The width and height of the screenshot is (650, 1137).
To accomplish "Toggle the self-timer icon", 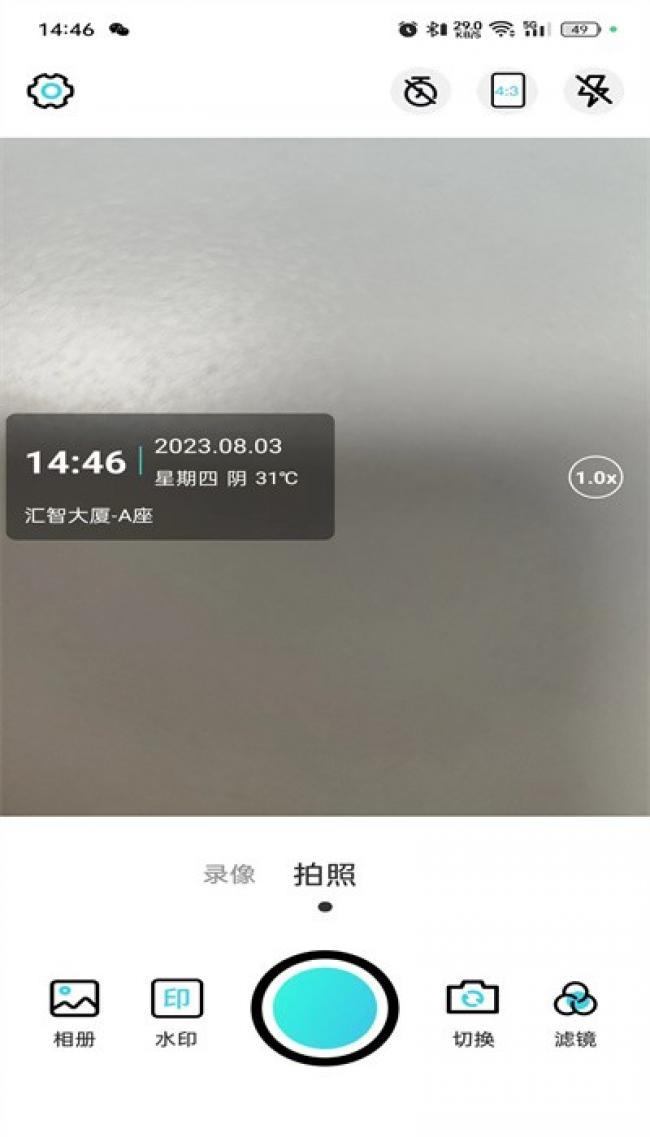I will coord(420,92).
